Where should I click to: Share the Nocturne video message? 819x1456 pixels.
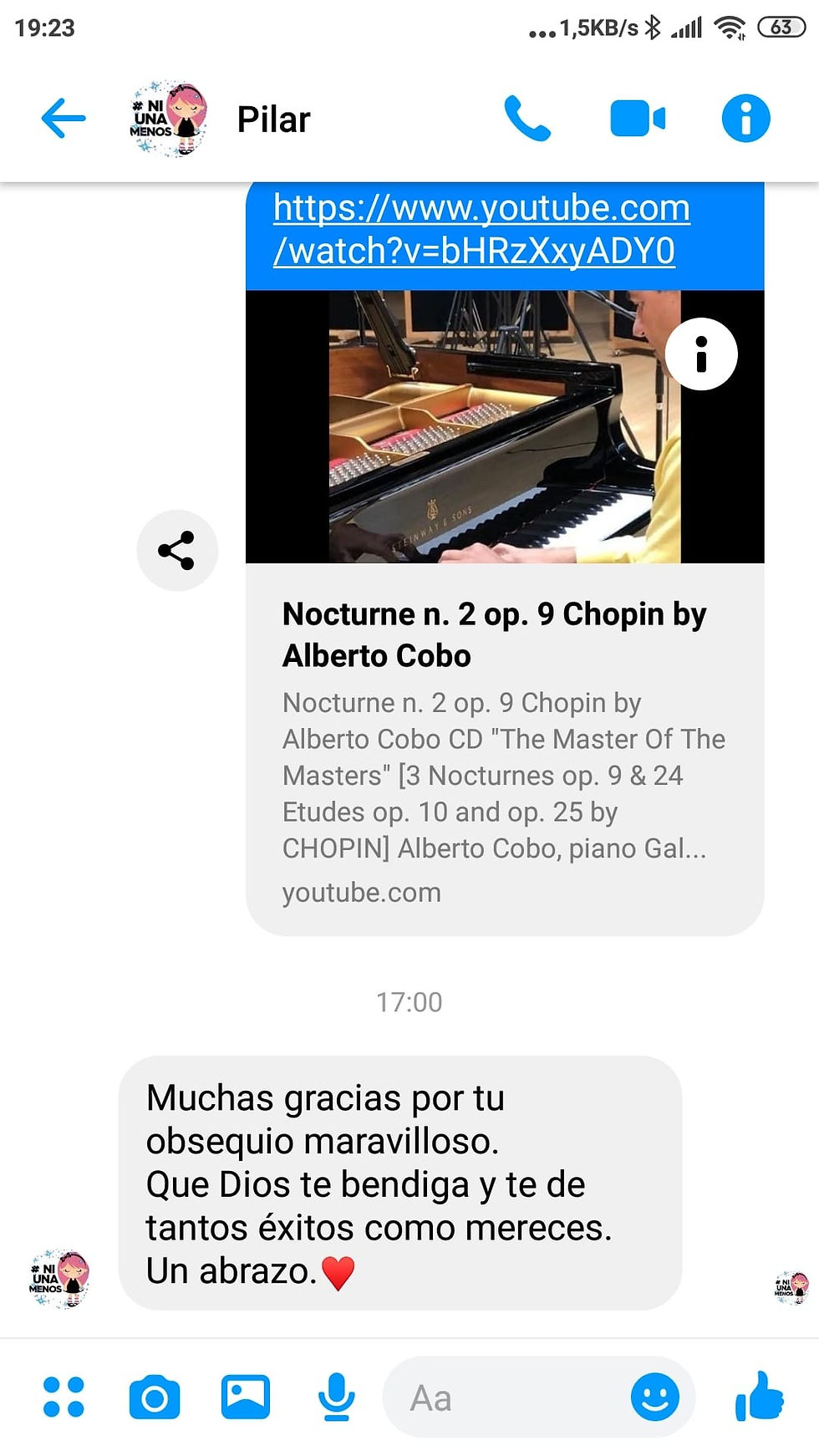click(x=177, y=551)
